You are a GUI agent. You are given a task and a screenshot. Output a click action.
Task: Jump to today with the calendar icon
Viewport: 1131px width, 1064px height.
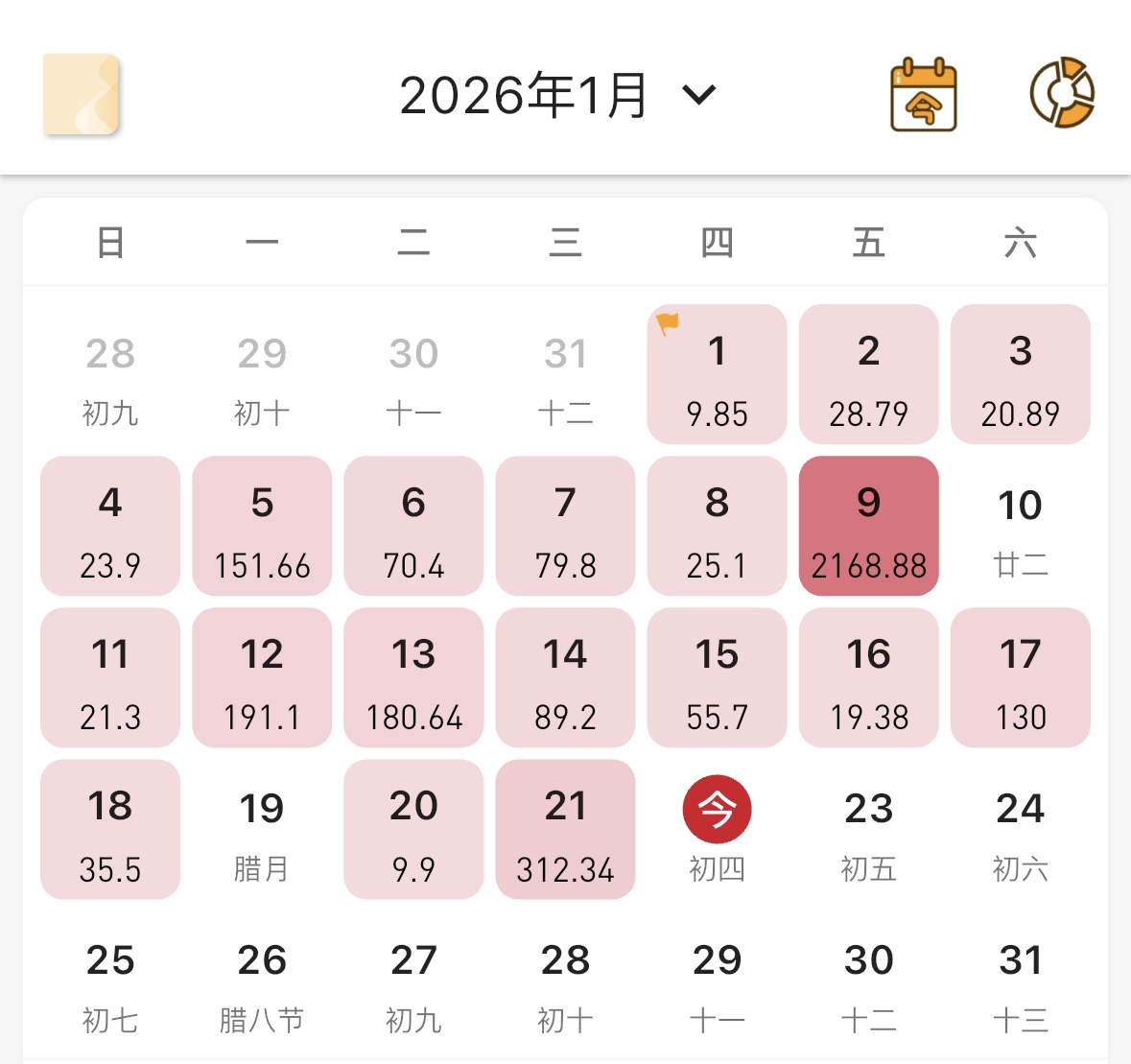click(923, 95)
